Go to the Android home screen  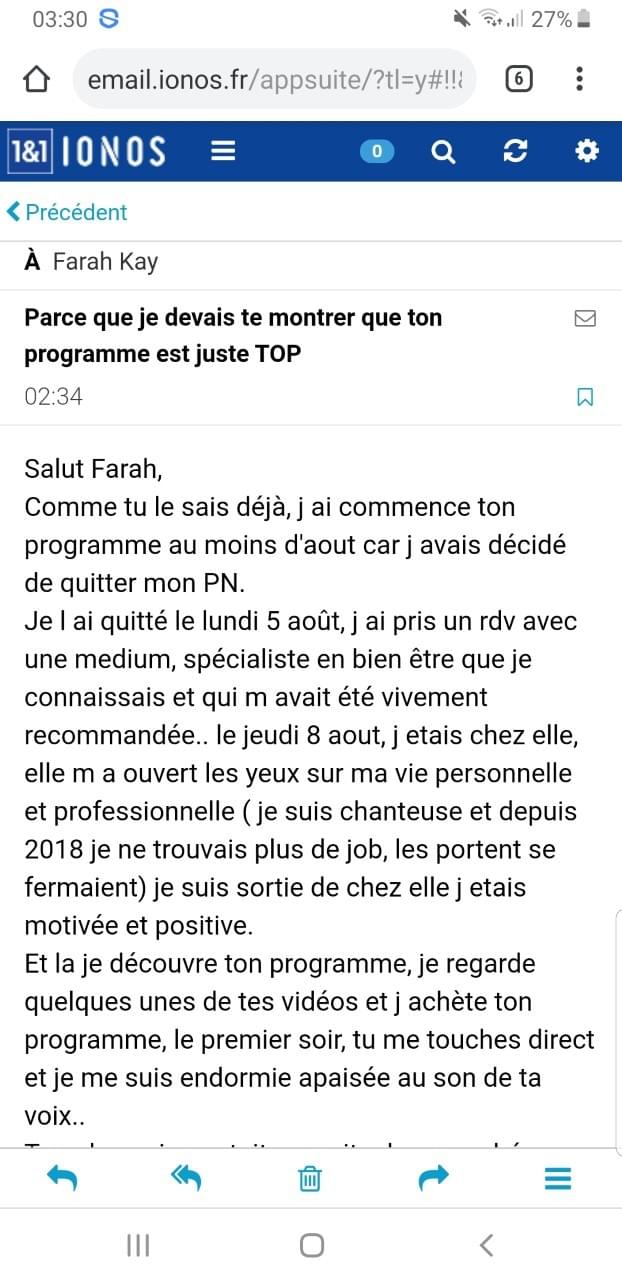311,1245
